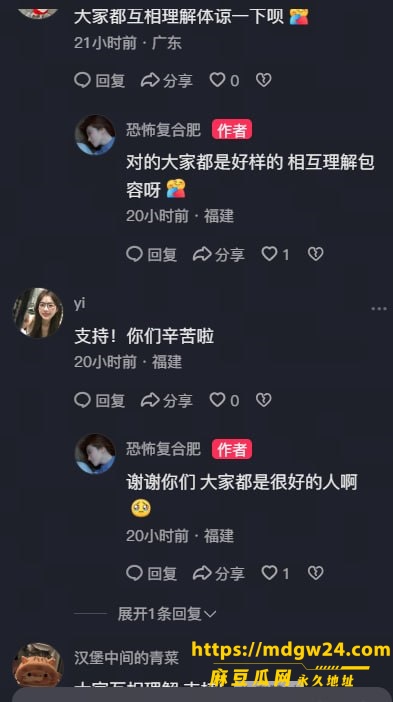Expand the 展开1条回复 hidden reply
The width and height of the screenshot is (393, 702).
167,614
